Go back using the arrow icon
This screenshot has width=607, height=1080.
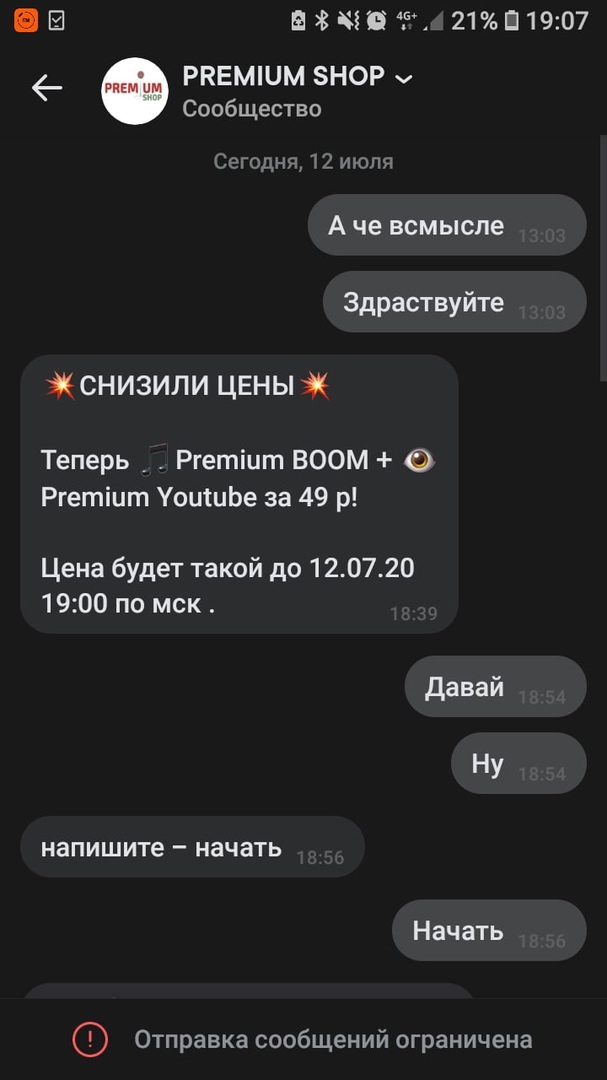46,88
